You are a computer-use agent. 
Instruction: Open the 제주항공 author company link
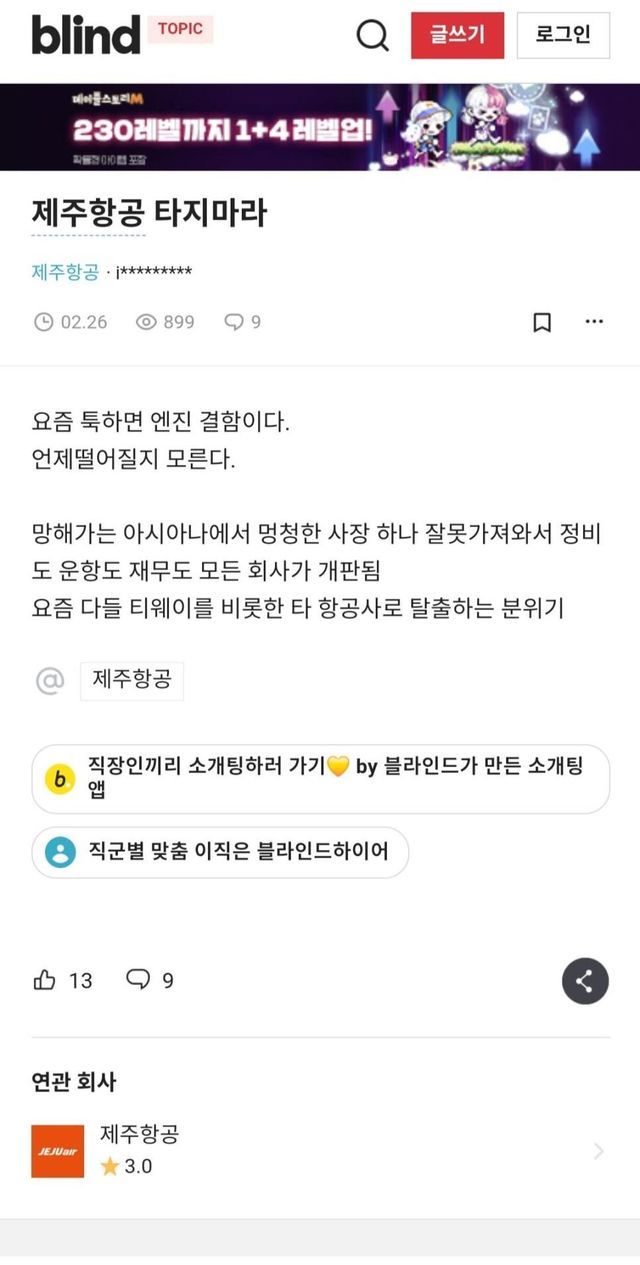(65, 272)
